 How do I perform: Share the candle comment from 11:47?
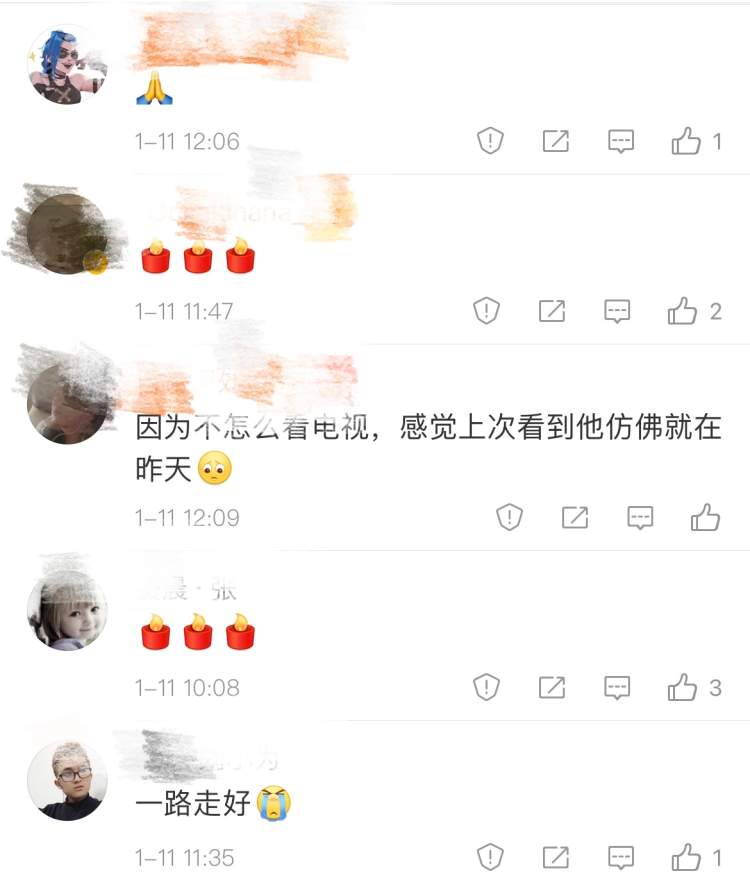[552, 311]
